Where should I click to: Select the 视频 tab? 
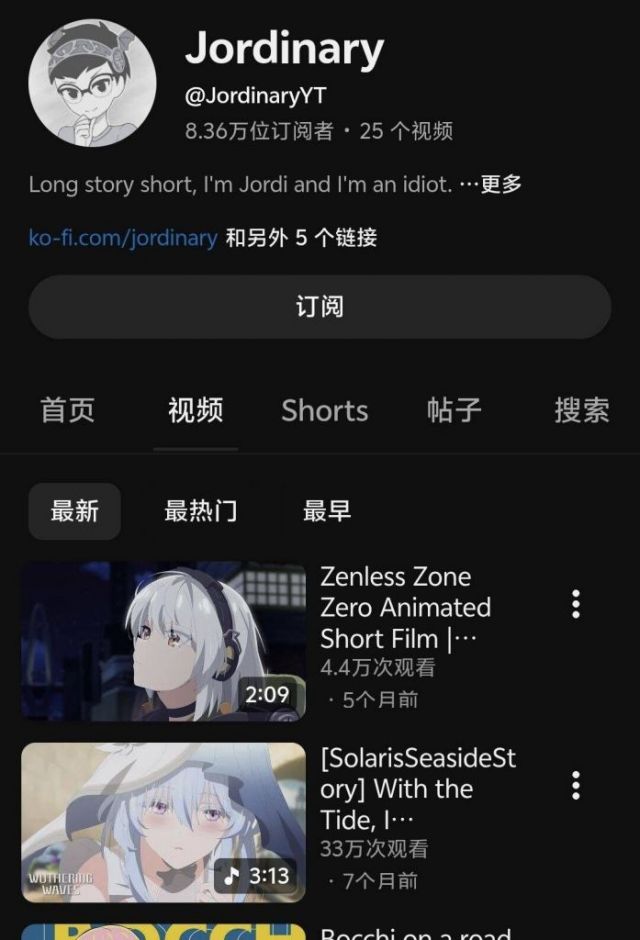[195, 410]
